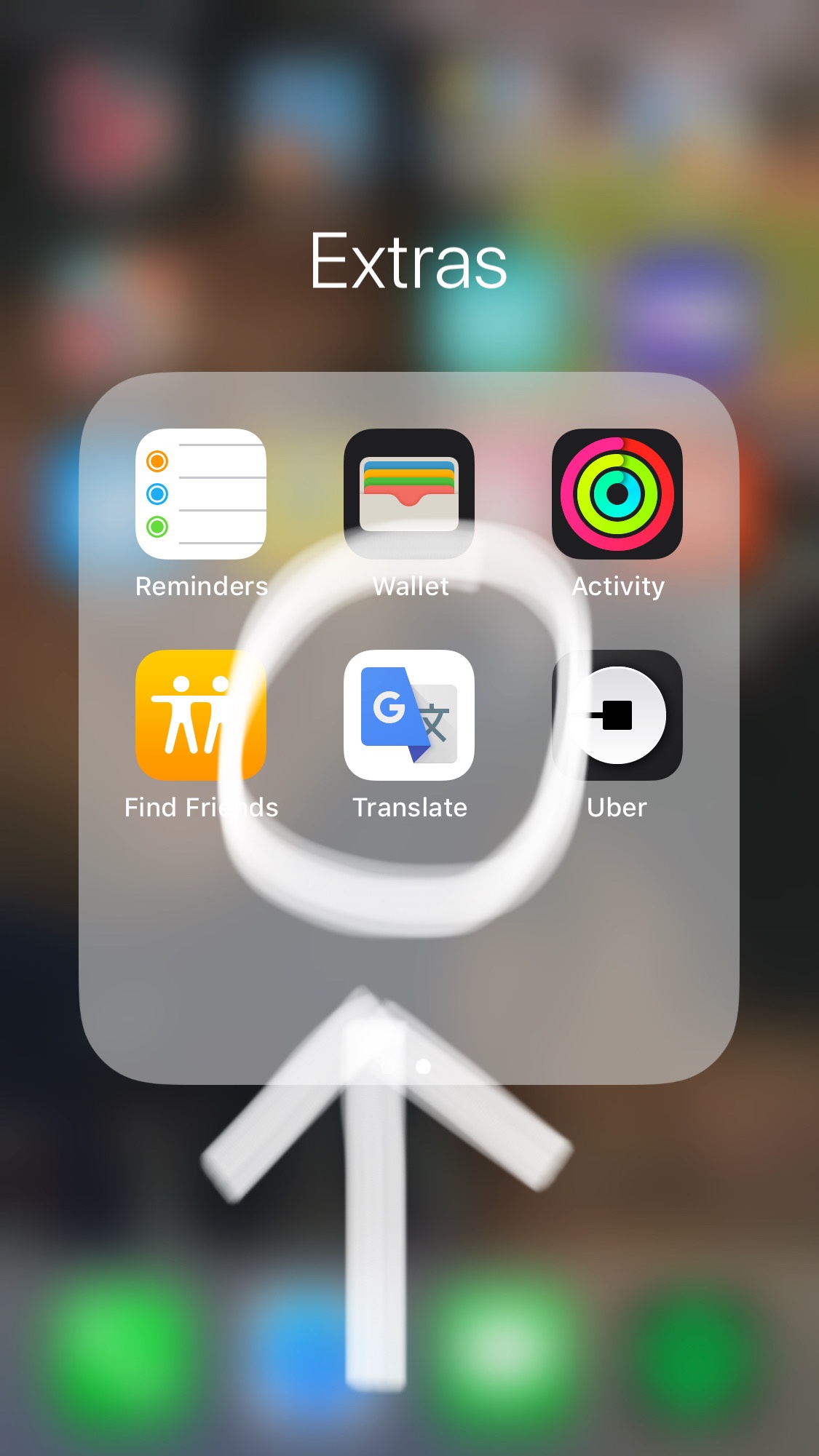Launch Google Translate
819x1456 pixels.
[x=408, y=715]
